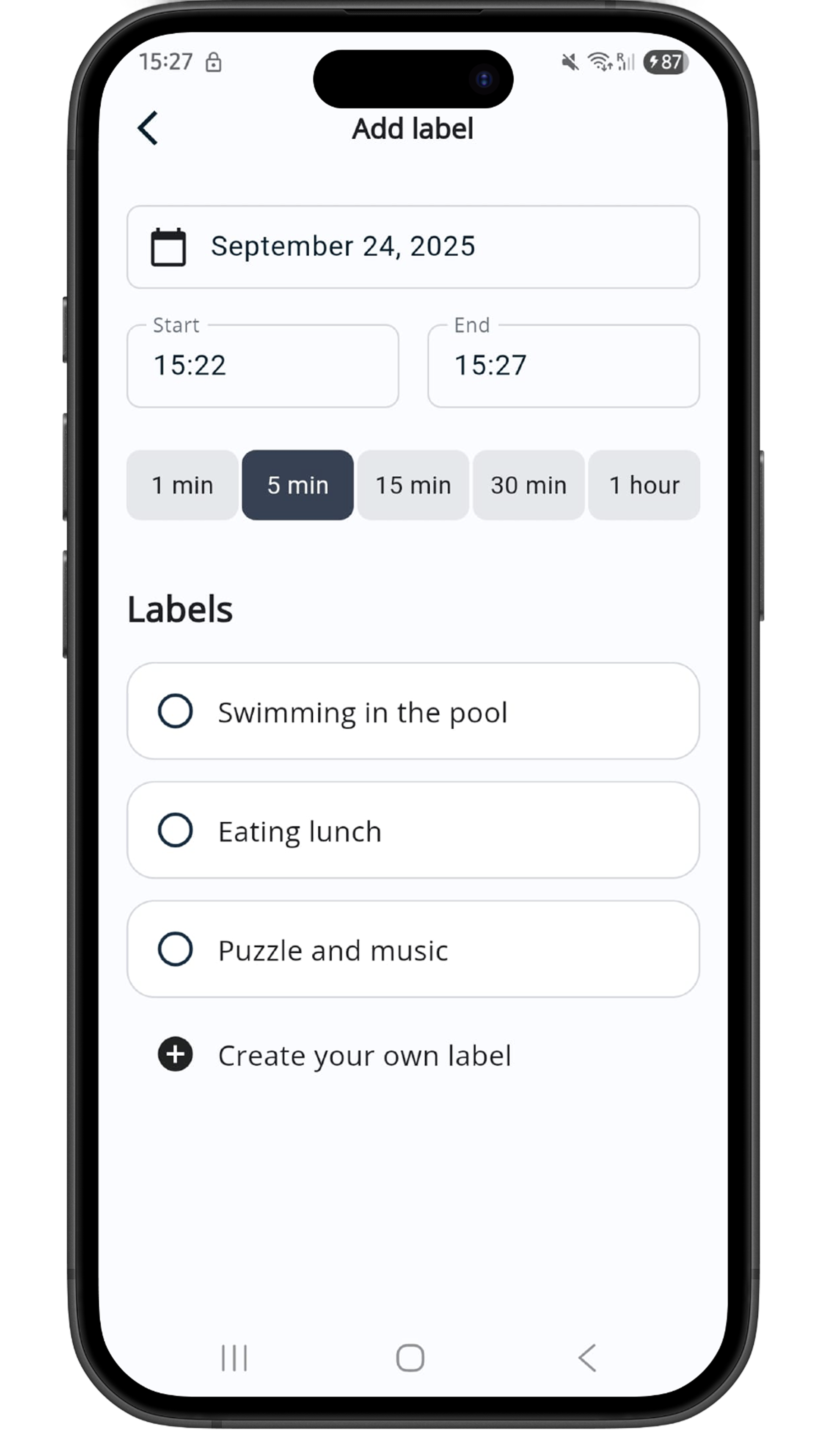Choose the 15 min duration chip
The width and height of the screenshot is (826, 1456).
[413, 485]
